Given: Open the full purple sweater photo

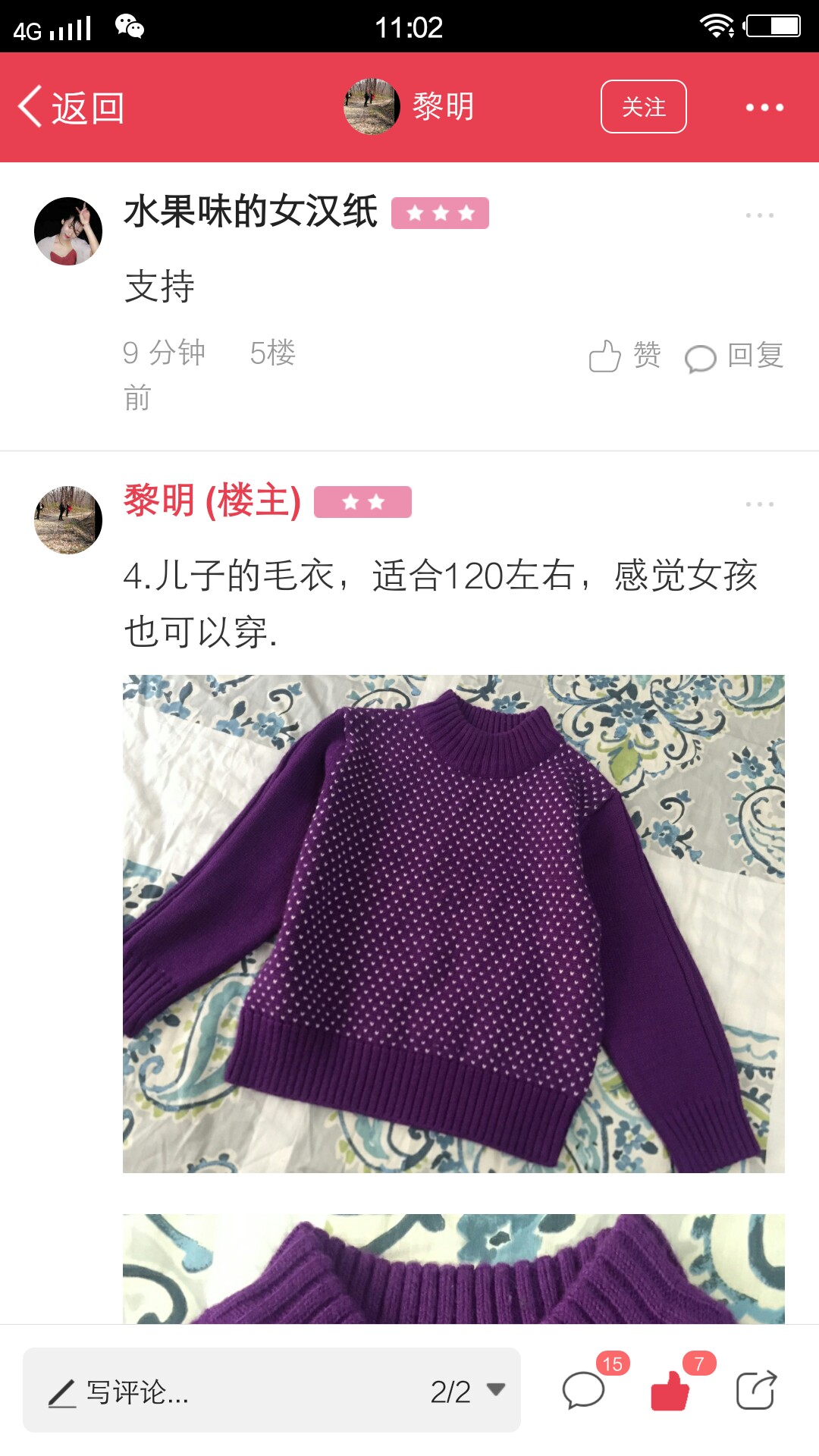Looking at the screenshot, I should click(x=453, y=924).
